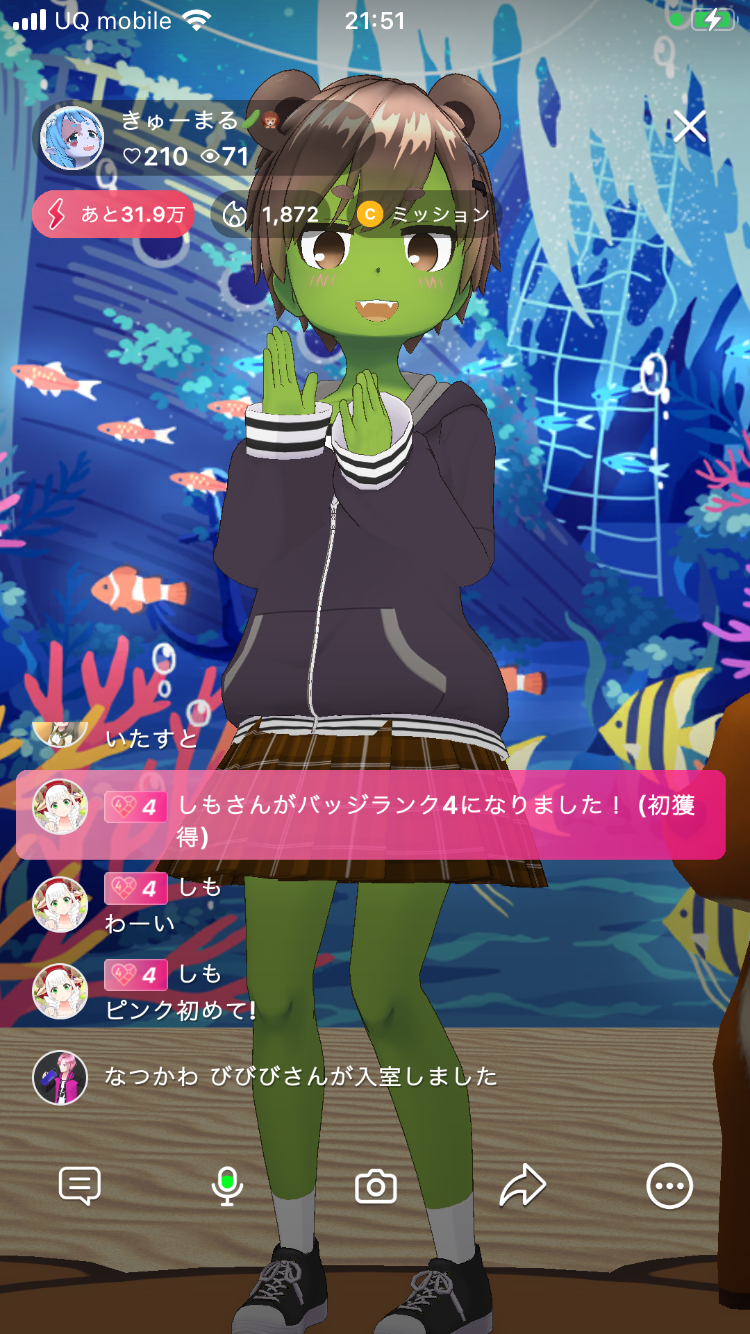Viewport: 750px width, 1334px height.
Task: Open the comment input icon
Action: click(80, 1187)
